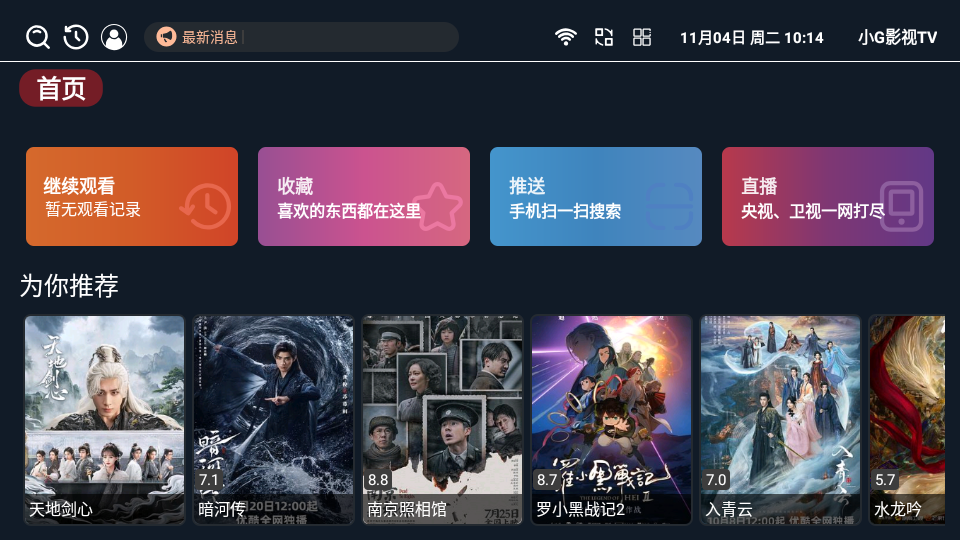The image size is (960, 540).
Task: Open the 暗河传 poster
Action: click(274, 420)
